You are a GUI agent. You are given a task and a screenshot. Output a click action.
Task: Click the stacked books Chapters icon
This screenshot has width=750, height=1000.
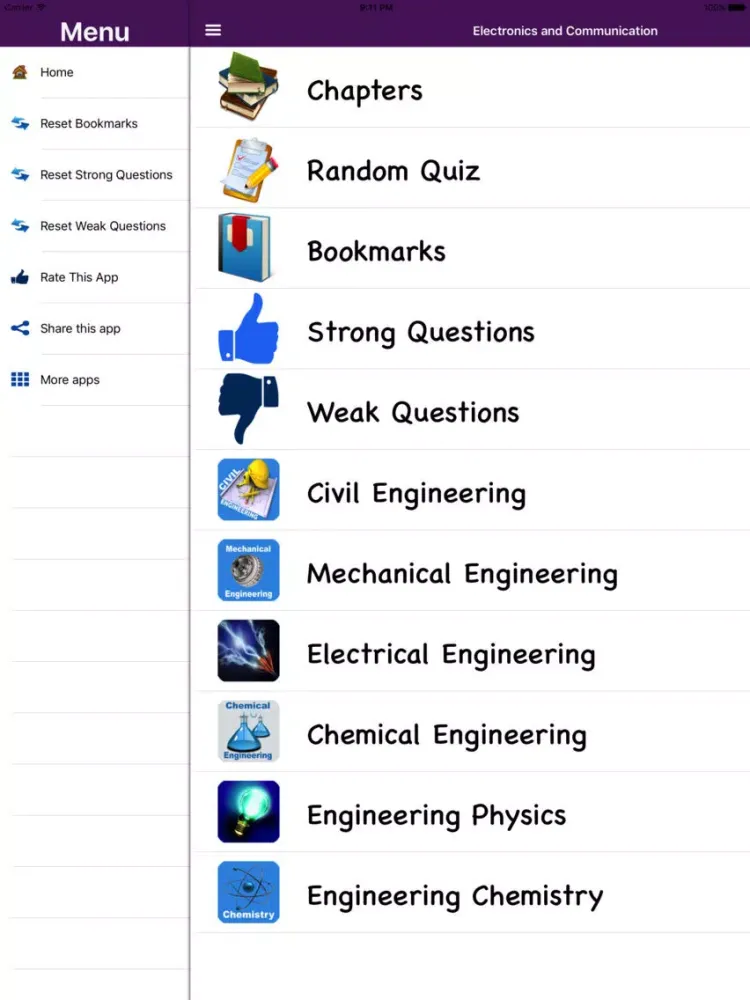point(248,88)
